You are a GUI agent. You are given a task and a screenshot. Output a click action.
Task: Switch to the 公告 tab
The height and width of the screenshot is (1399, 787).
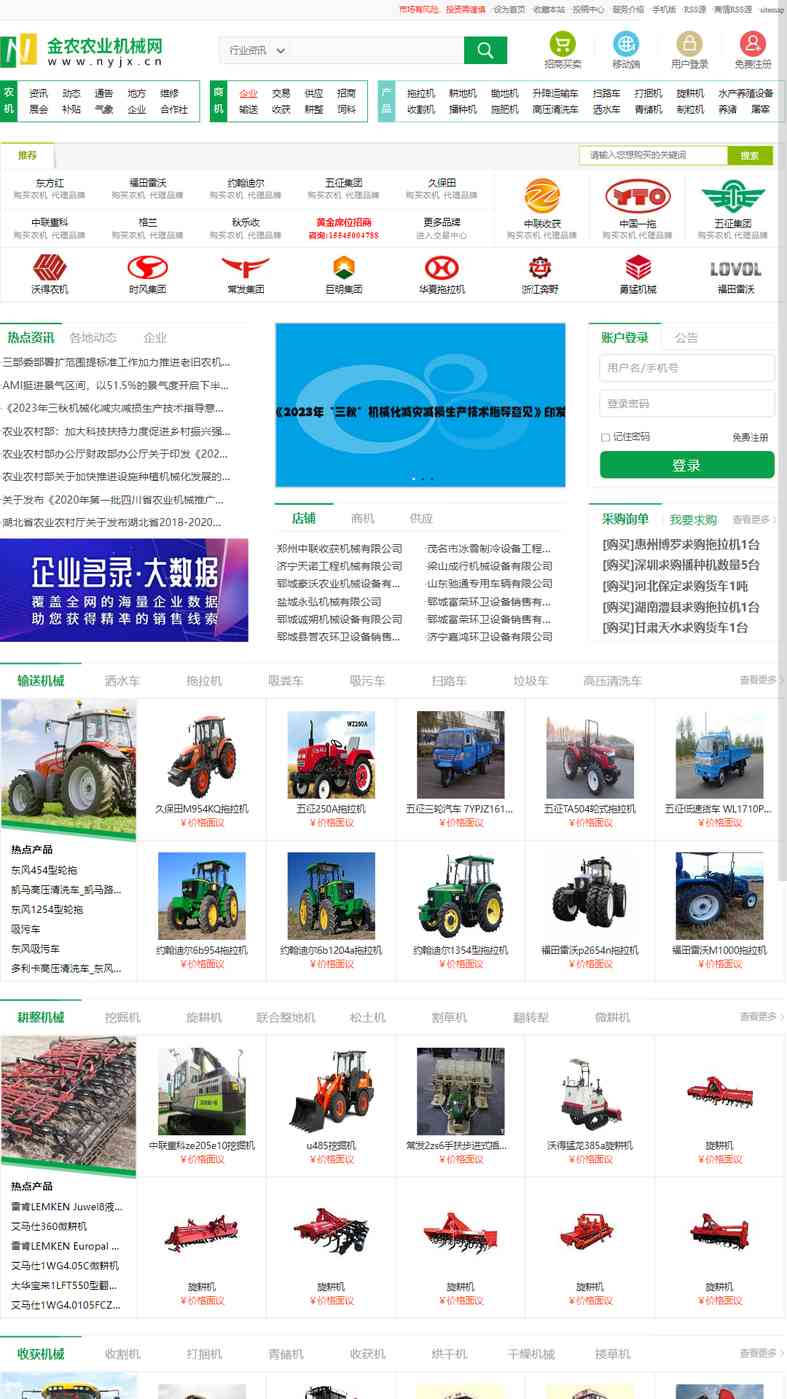686,338
